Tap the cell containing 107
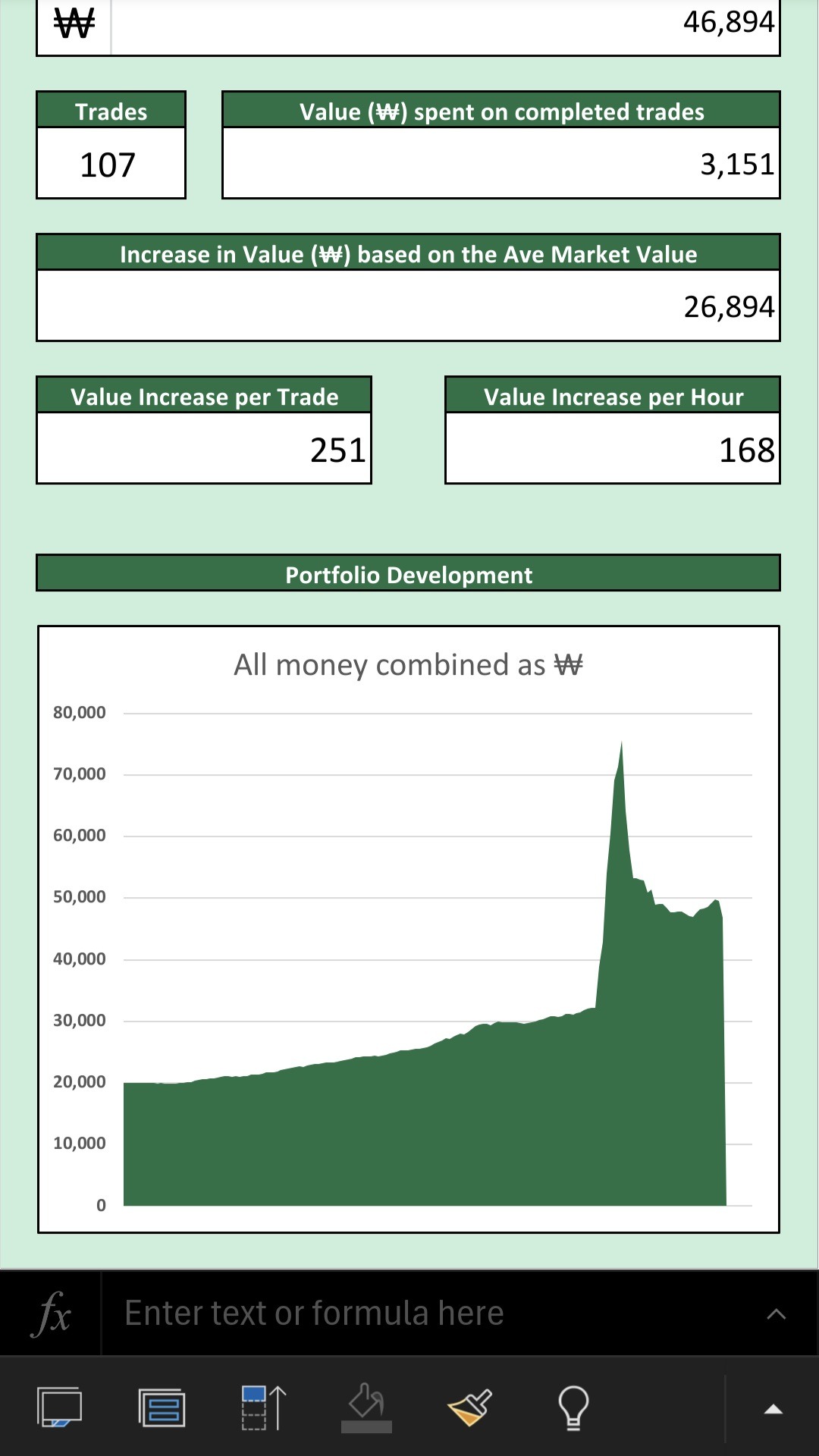The height and width of the screenshot is (1456, 819). (111, 162)
